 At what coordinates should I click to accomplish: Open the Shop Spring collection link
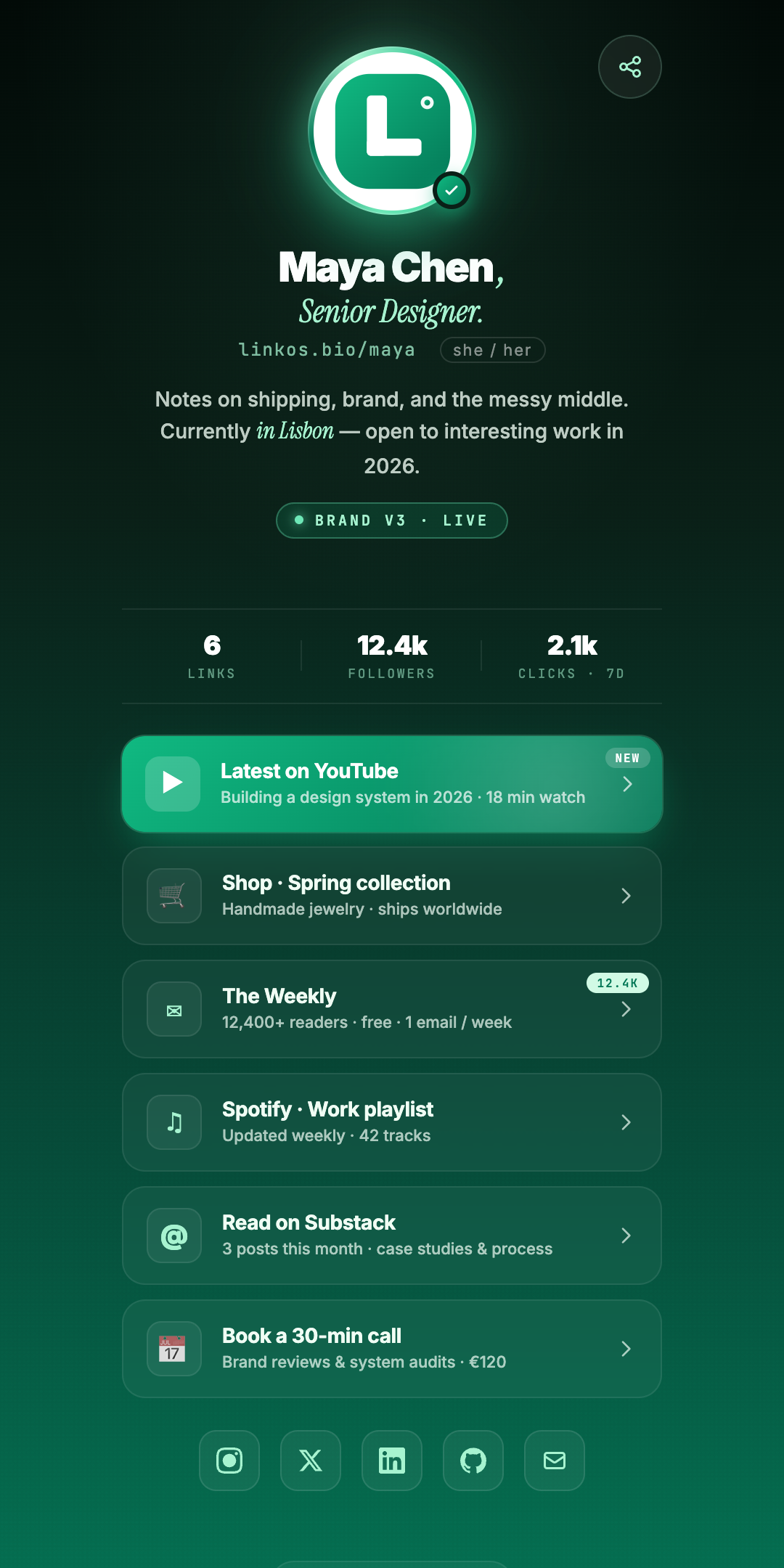coord(392,896)
